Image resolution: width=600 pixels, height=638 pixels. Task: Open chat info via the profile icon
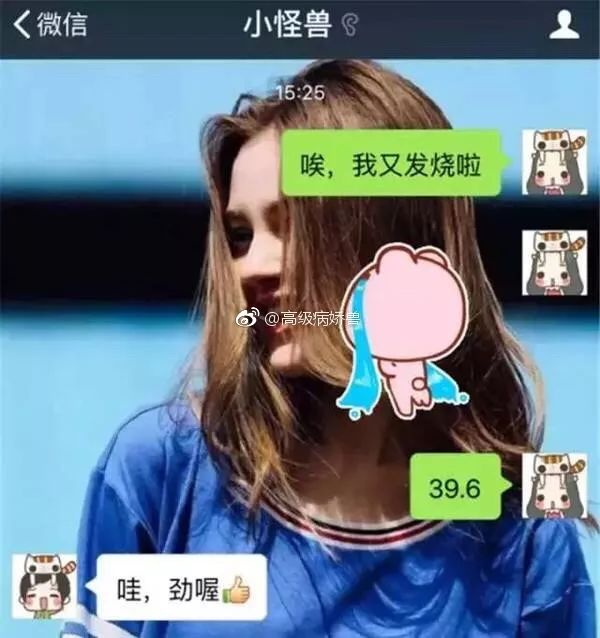tap(565, 26)
